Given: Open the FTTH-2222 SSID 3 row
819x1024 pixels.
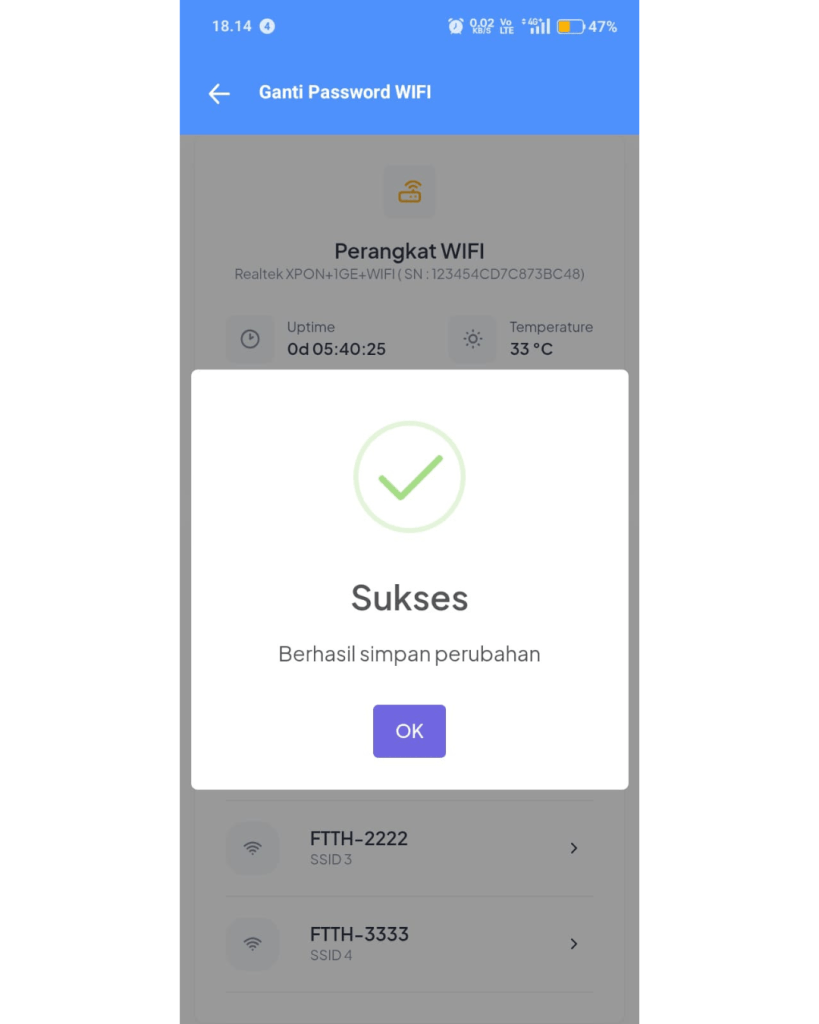Looking at the screenshot, I should (x=409, y=848).
